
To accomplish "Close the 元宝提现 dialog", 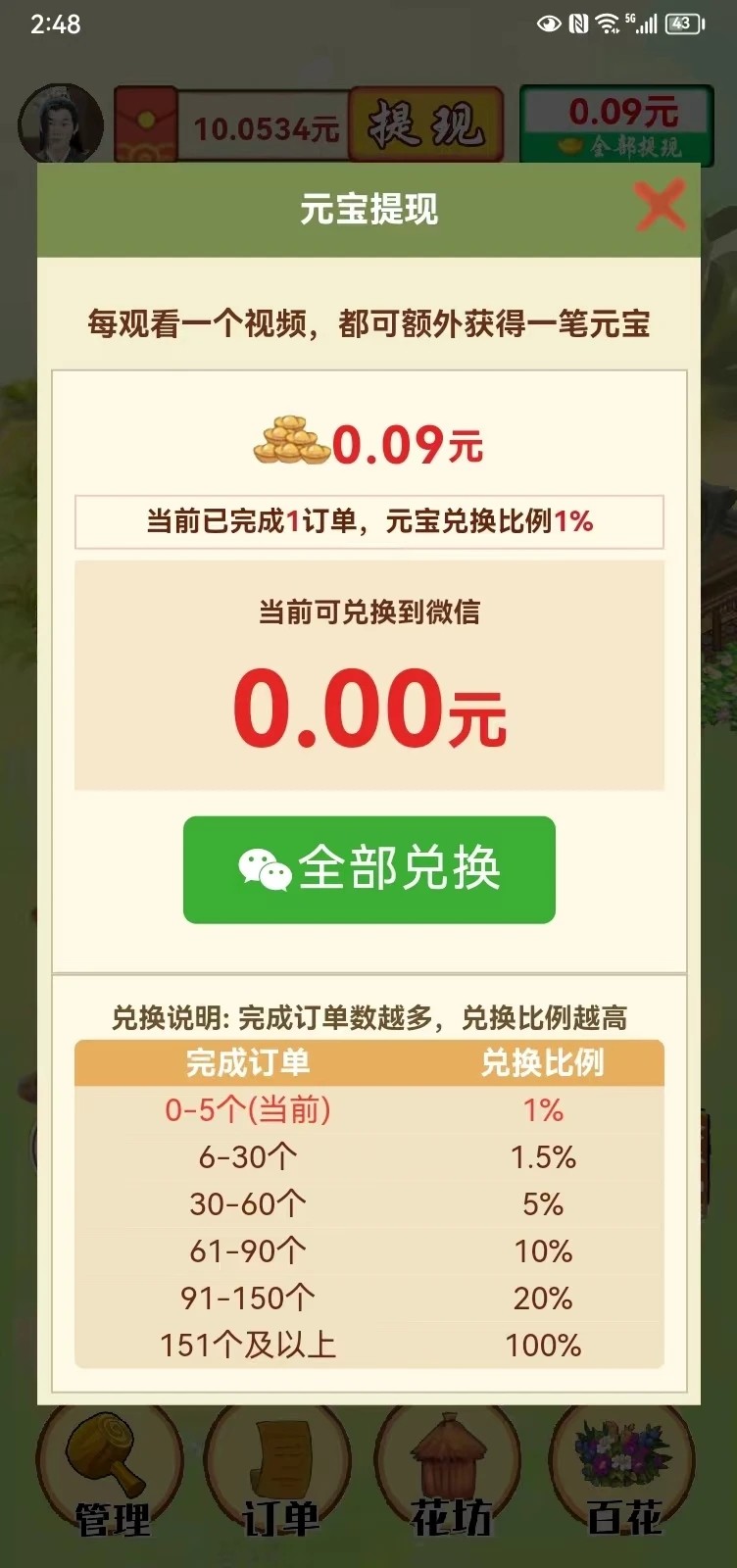I will (x=660, y=206).
